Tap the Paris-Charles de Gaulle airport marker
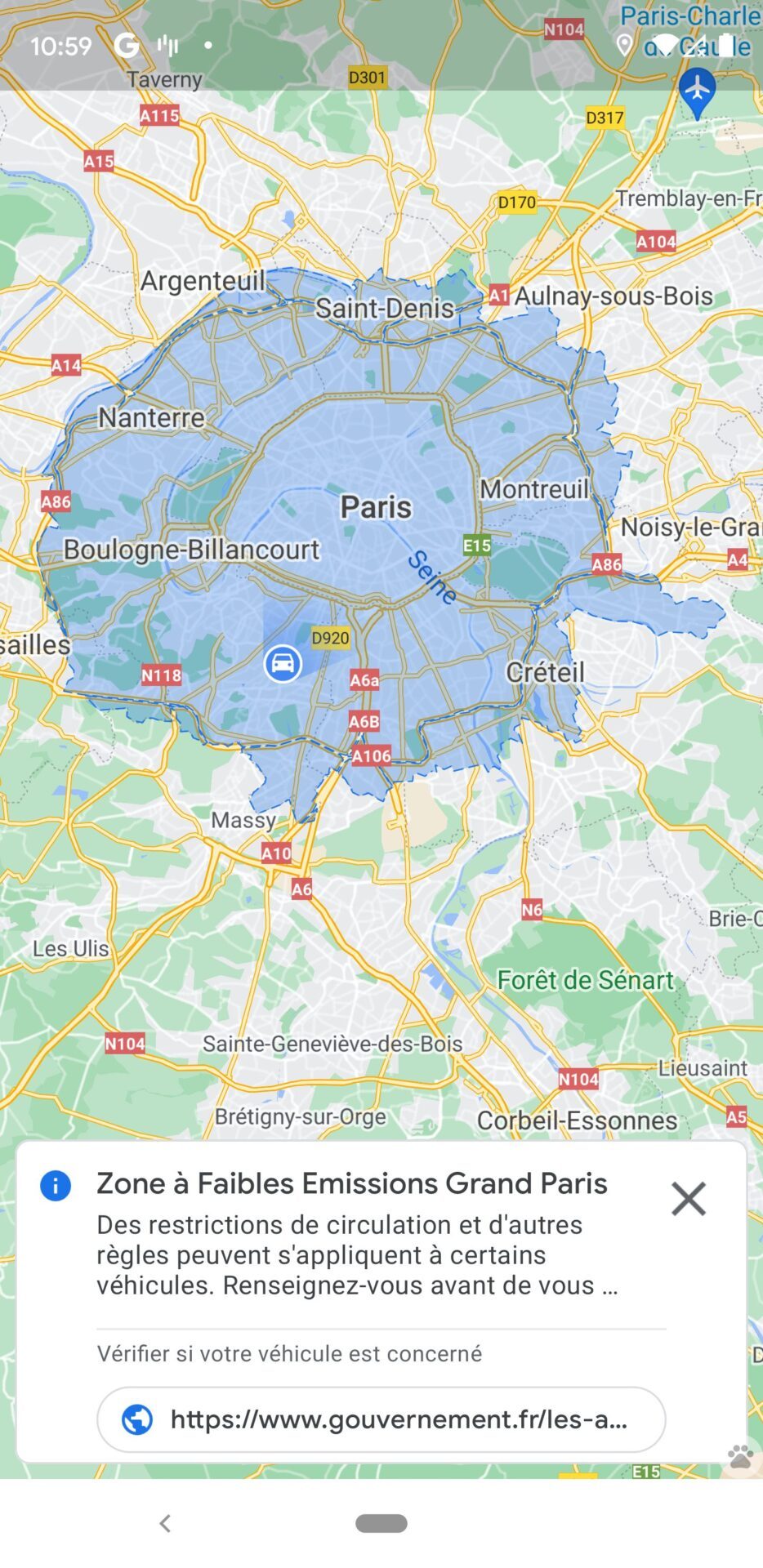763x1568 pixels. [x=696, y=90]
